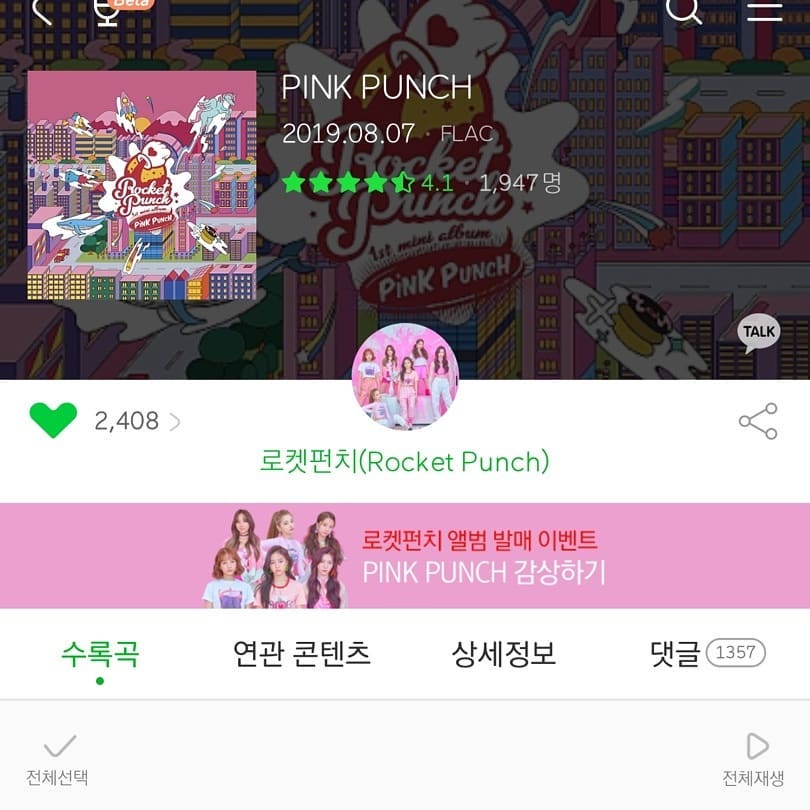The height and width of the screenshot is (810, 810).
Task: Open the PINK PUNCH album cover
Action: pyautogui.click(x=142, y=186)
